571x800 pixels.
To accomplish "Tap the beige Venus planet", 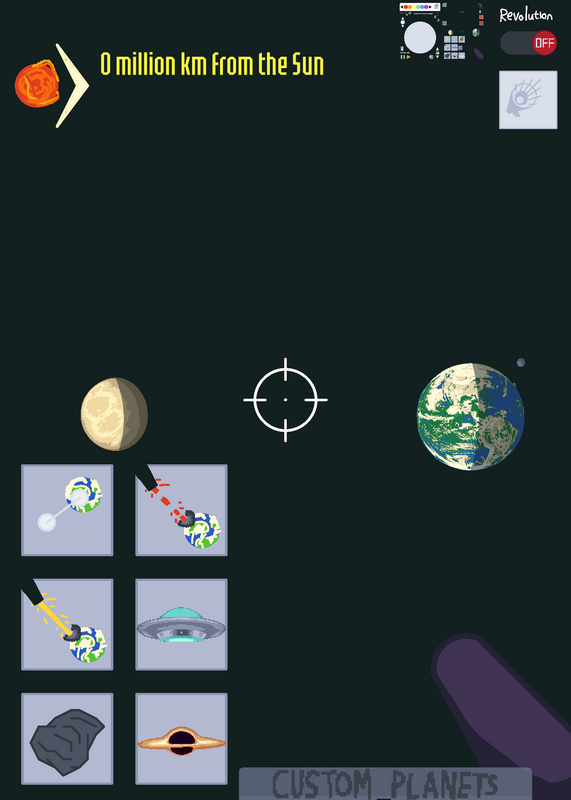I will pyautogui.click(x=114, y=414).
